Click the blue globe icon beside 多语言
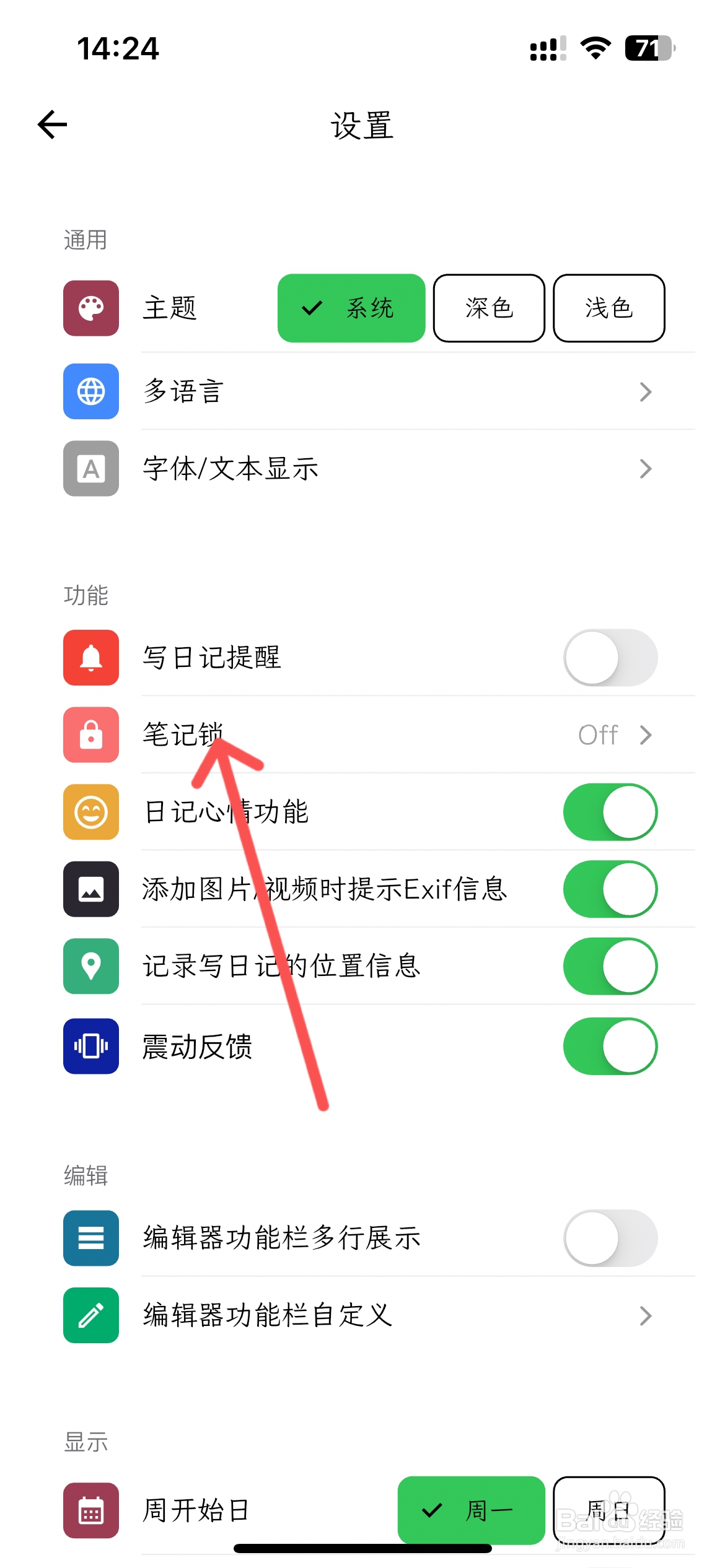Viewport: 725px width, 1568px height. click(x=90, y=391)
